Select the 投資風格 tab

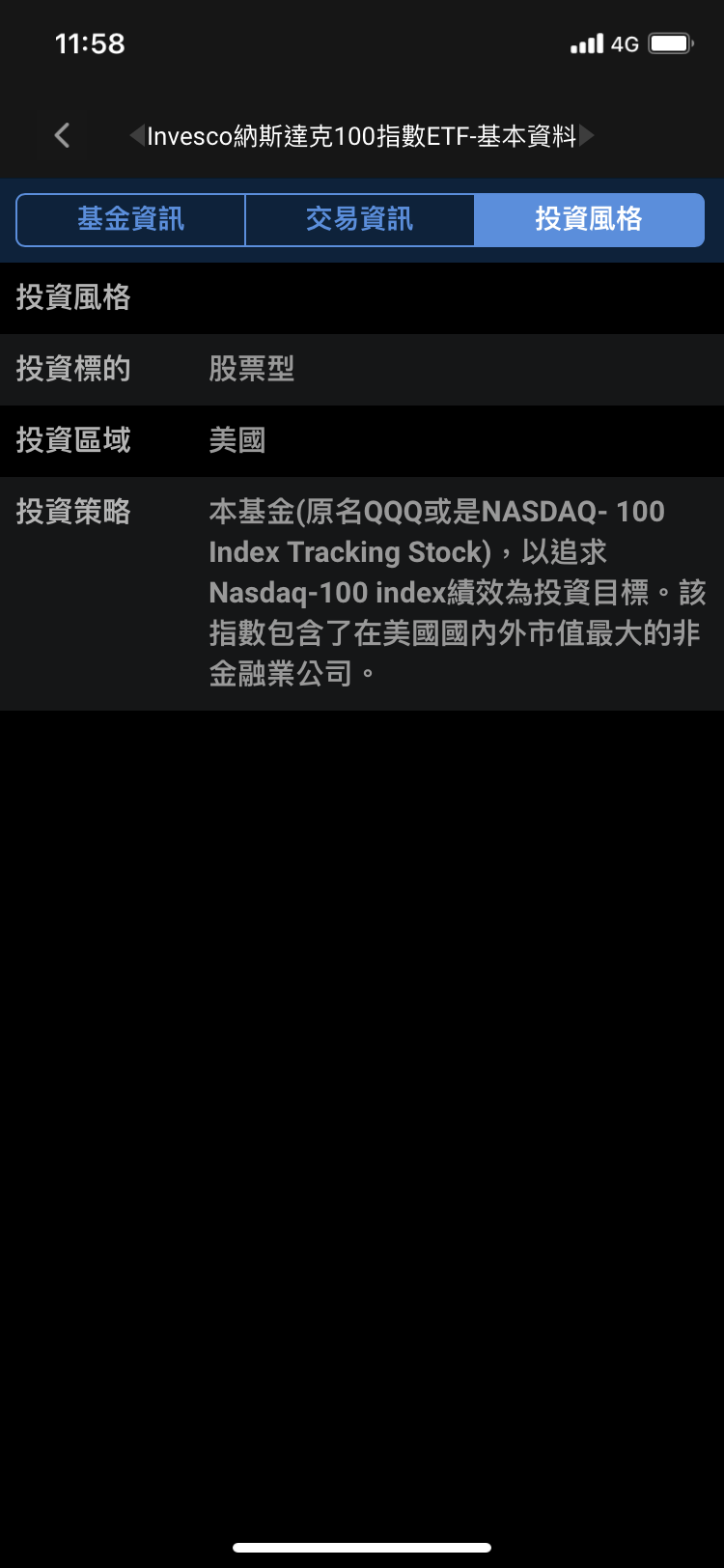[589, 220]
